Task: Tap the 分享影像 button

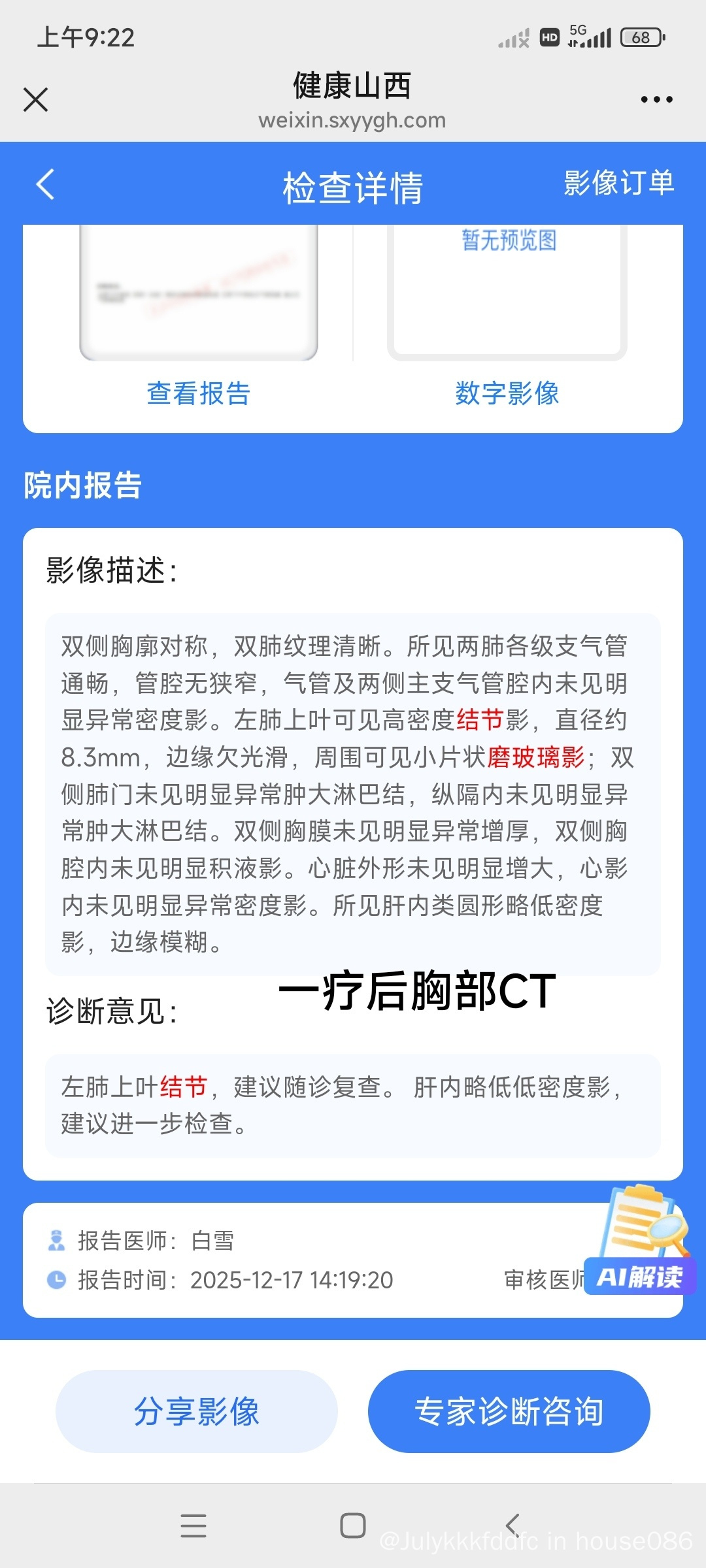Action: click(197, 1411)
